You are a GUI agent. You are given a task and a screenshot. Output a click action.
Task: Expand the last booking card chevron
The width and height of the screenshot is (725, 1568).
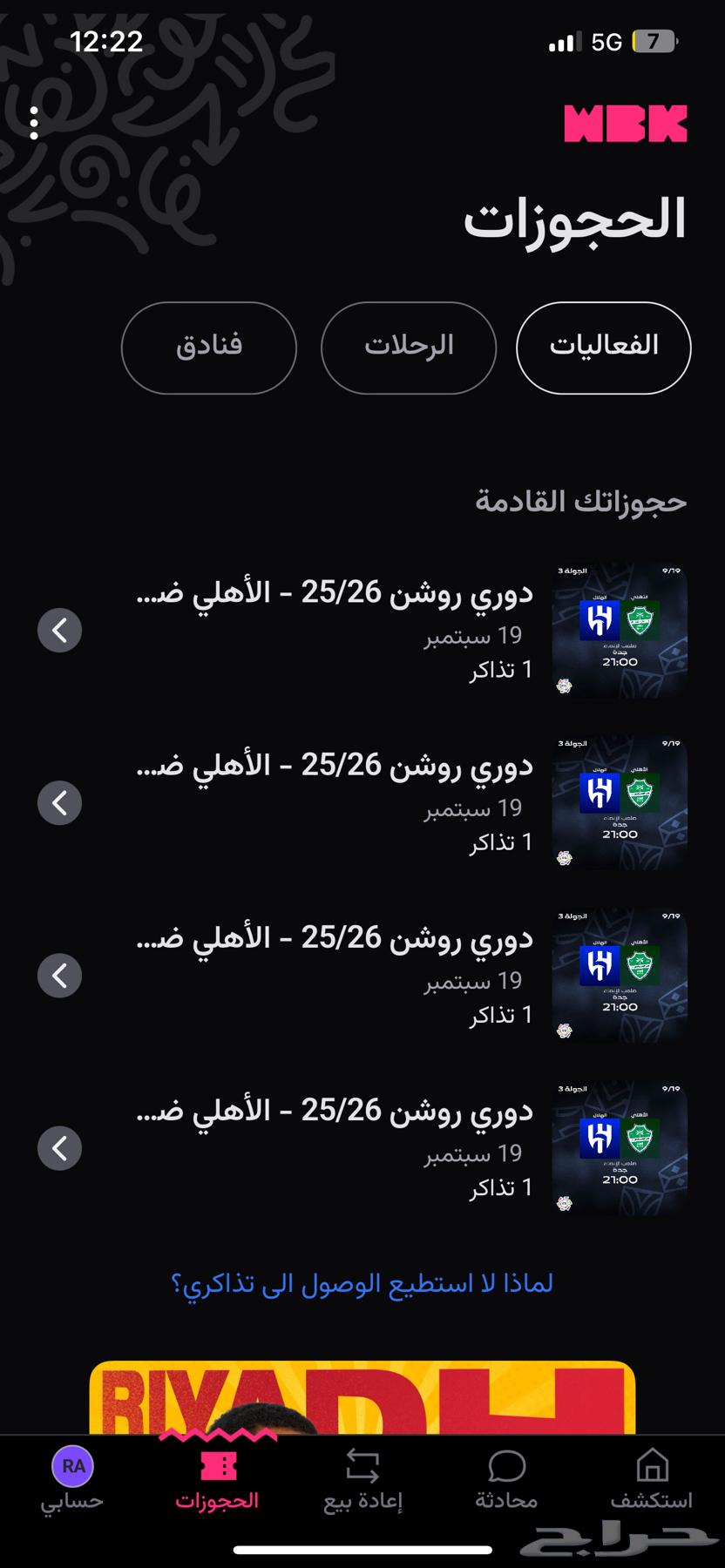point(59,1148)
